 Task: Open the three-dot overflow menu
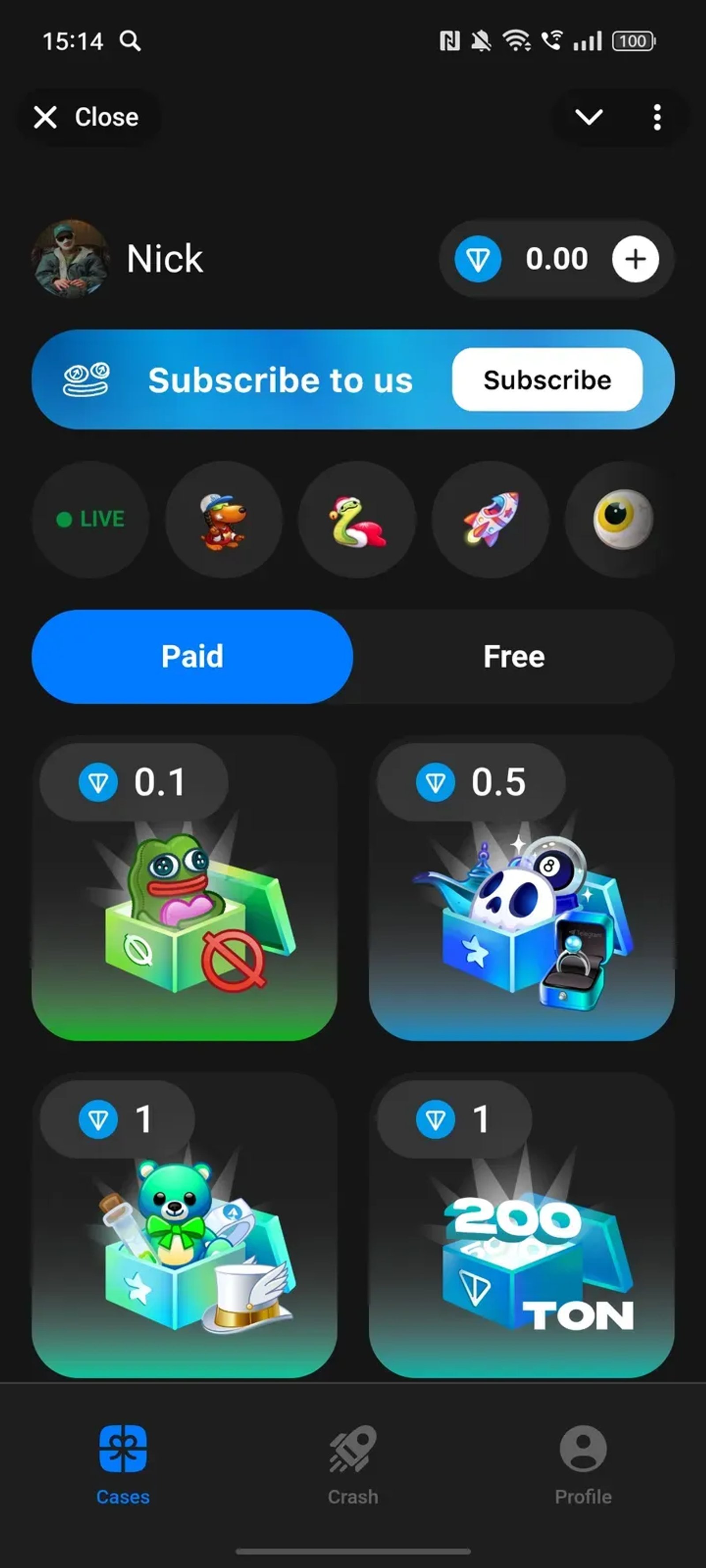pyautogui.click(x=657, y=117)
